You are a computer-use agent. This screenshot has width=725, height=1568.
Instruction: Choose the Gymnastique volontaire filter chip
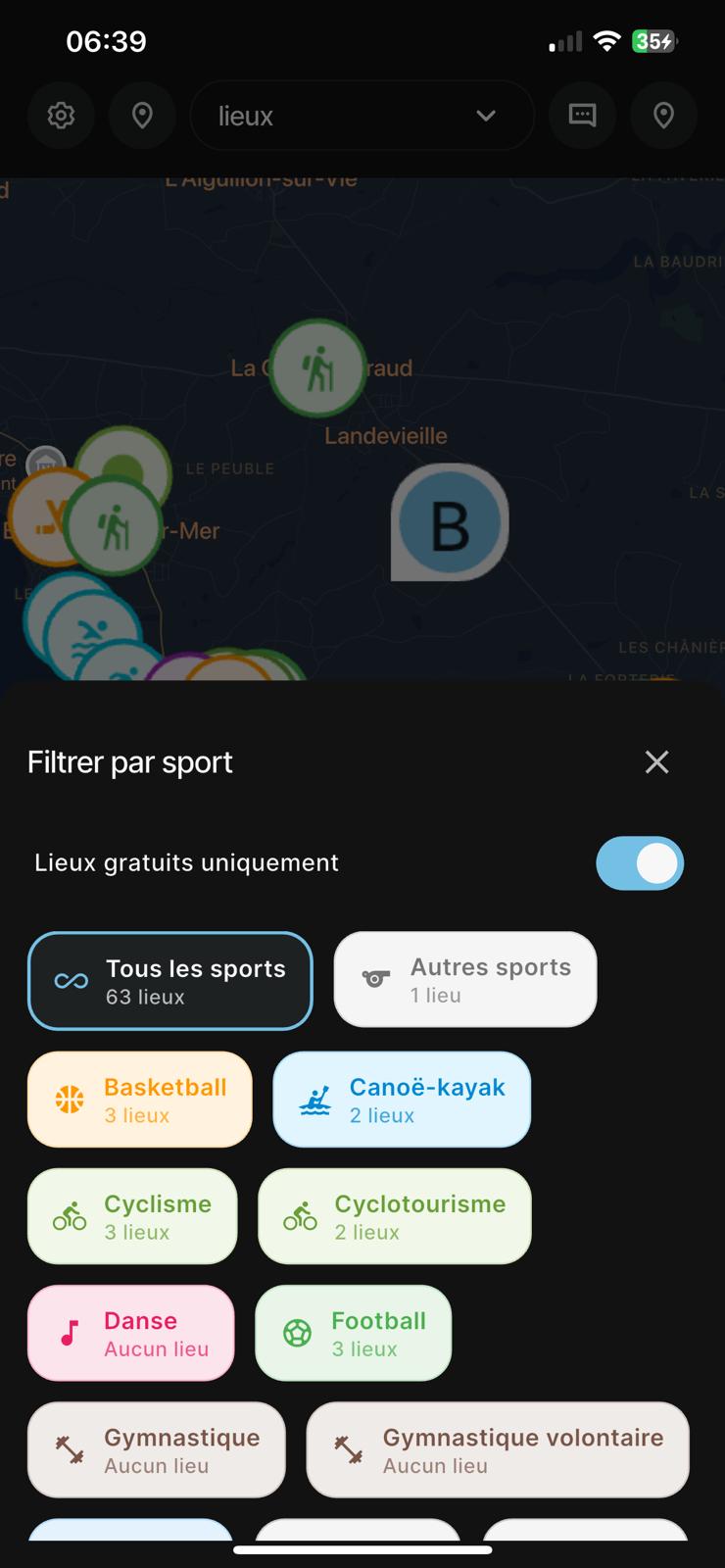tap(496, 1448)
